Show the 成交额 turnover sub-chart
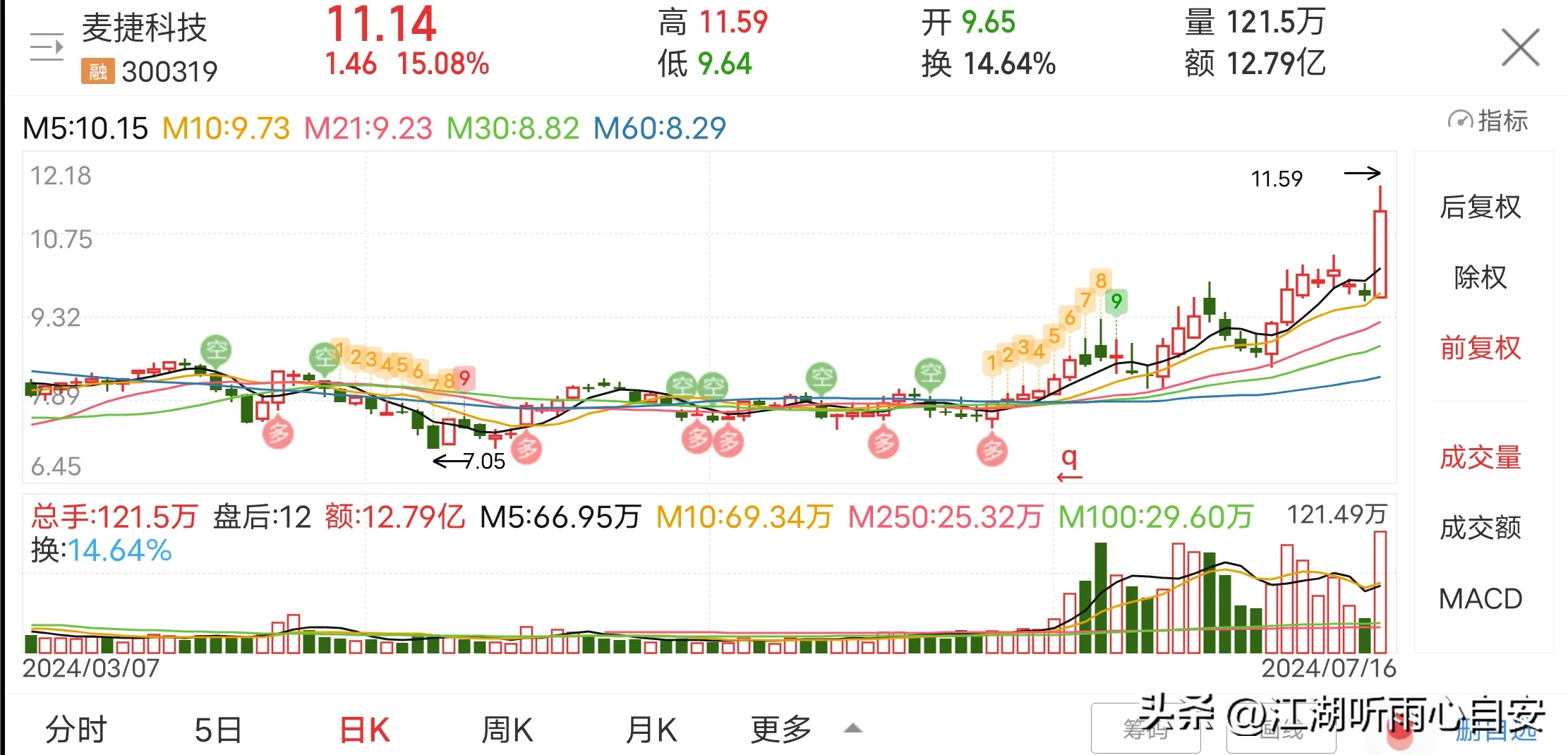The image size is (1568, 755). tap(1480, 528)
